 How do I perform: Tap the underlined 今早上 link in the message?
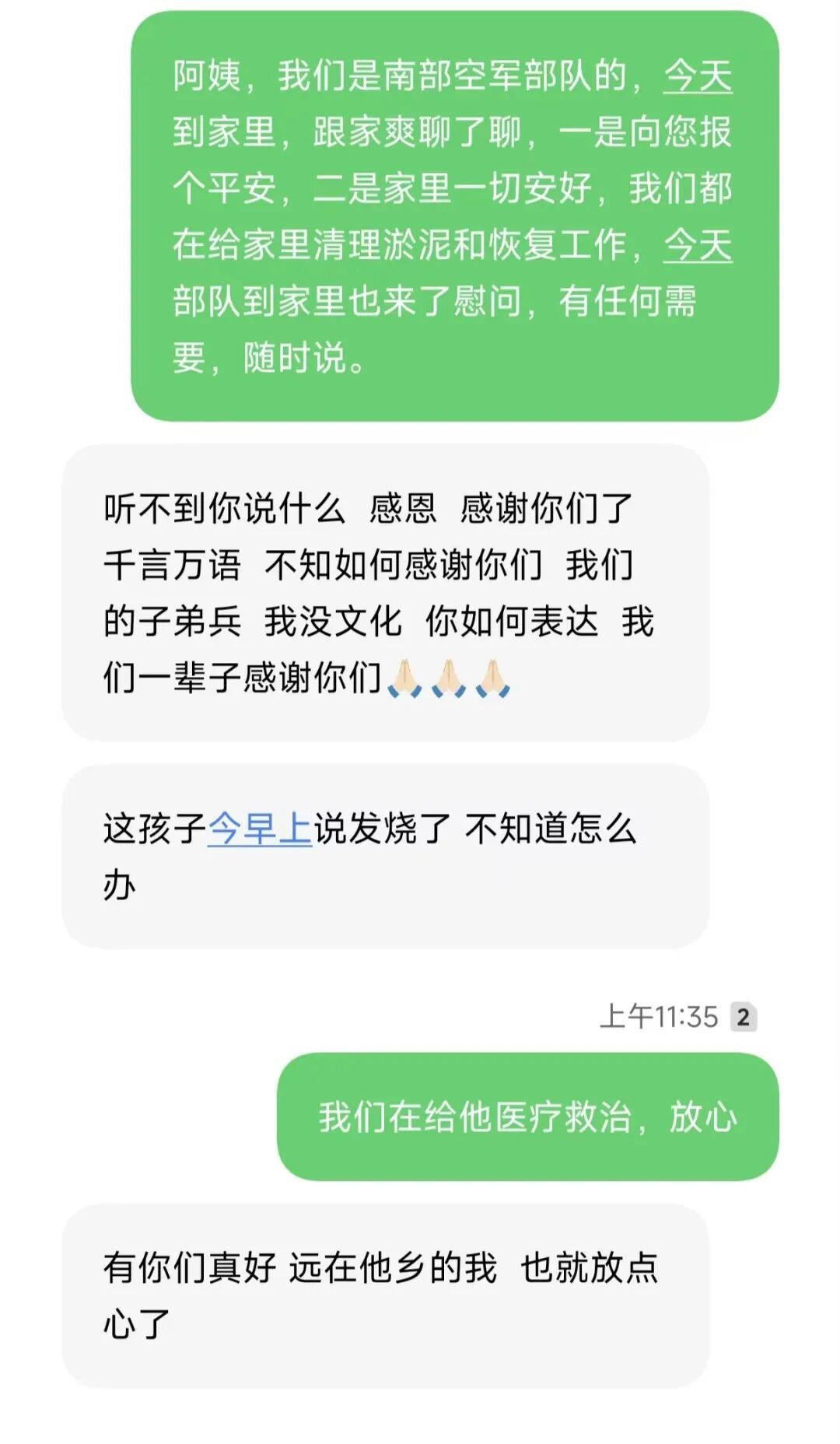pos(260,828)
